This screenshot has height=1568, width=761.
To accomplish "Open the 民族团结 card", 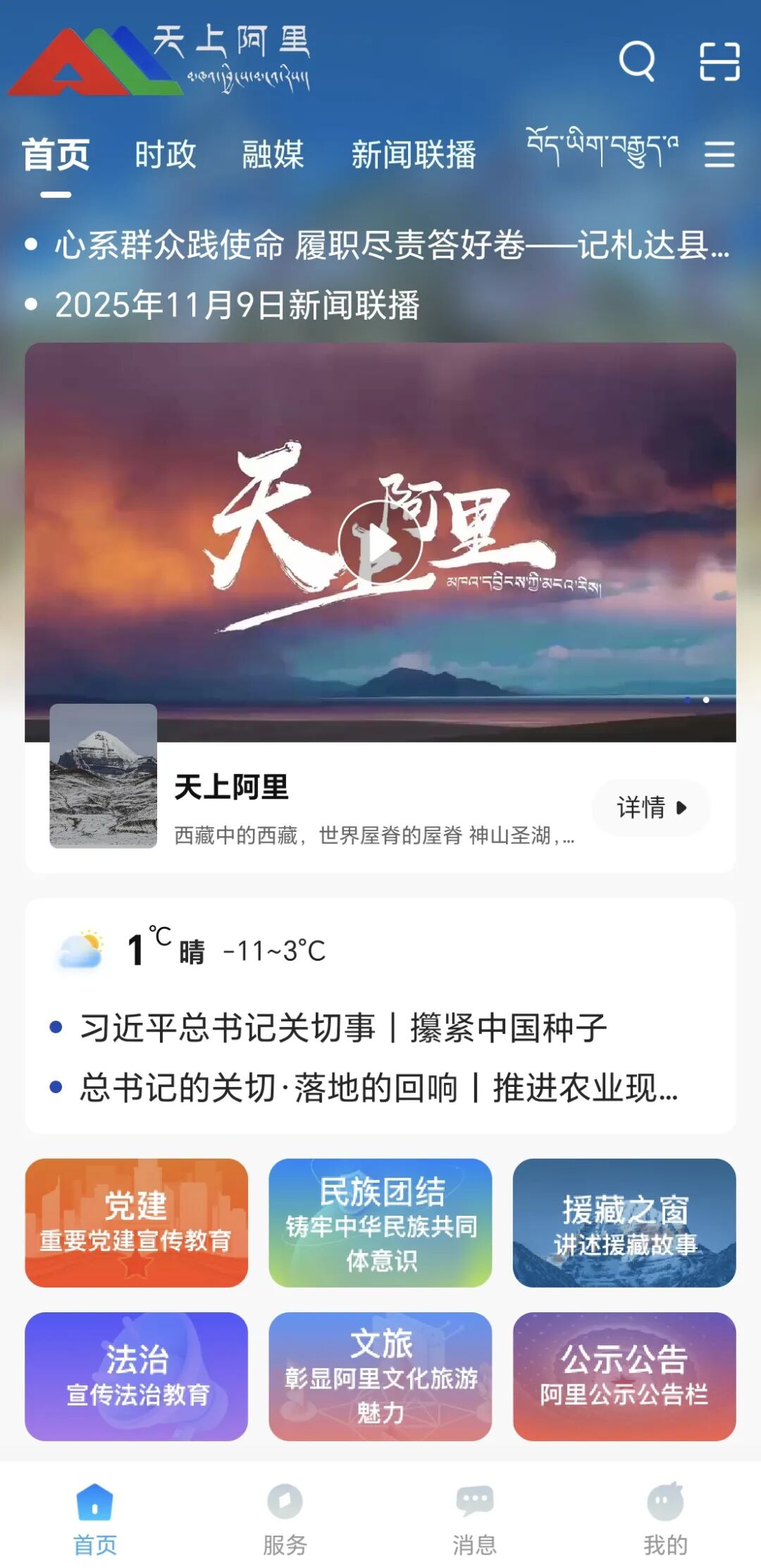I will [380, 1223].
